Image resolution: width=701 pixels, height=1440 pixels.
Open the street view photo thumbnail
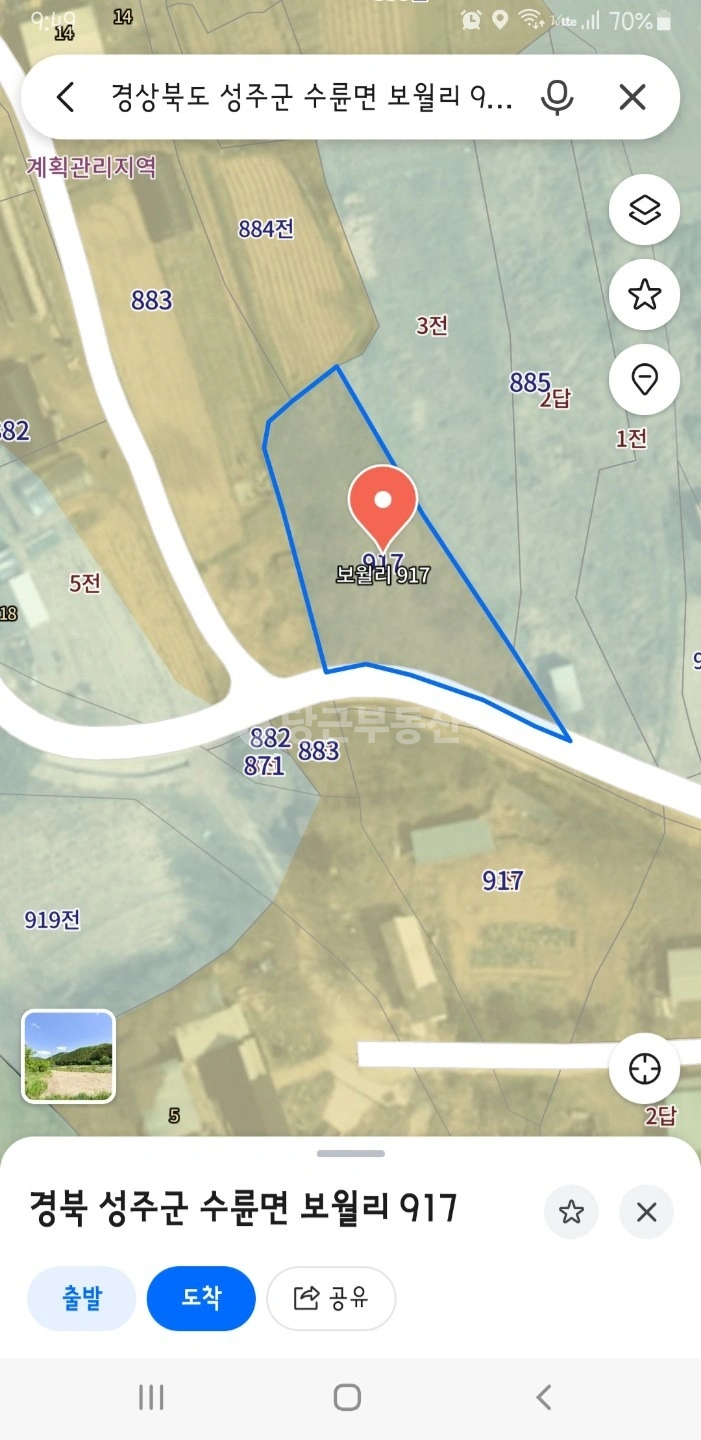pyautogui.click(x=69, y=1056)
